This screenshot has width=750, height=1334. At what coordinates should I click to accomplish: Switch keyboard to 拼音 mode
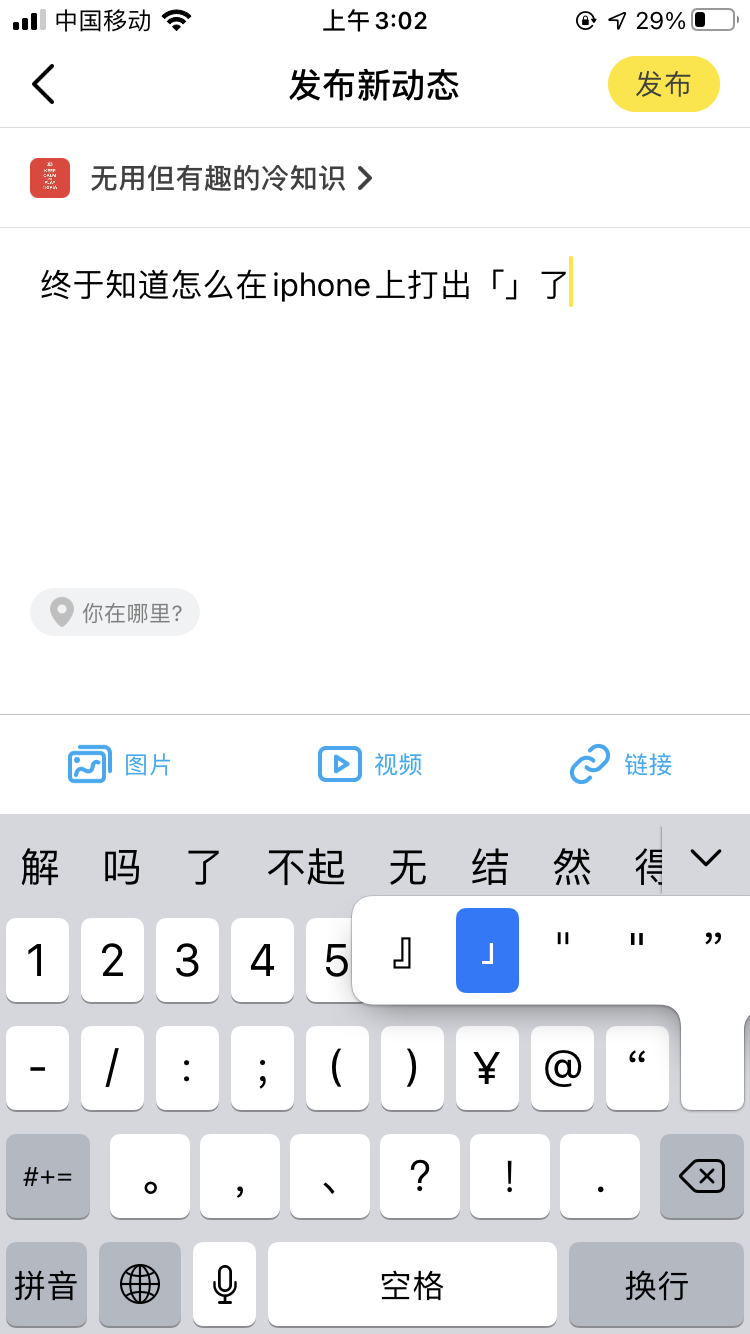click(x=47, y=1284)
